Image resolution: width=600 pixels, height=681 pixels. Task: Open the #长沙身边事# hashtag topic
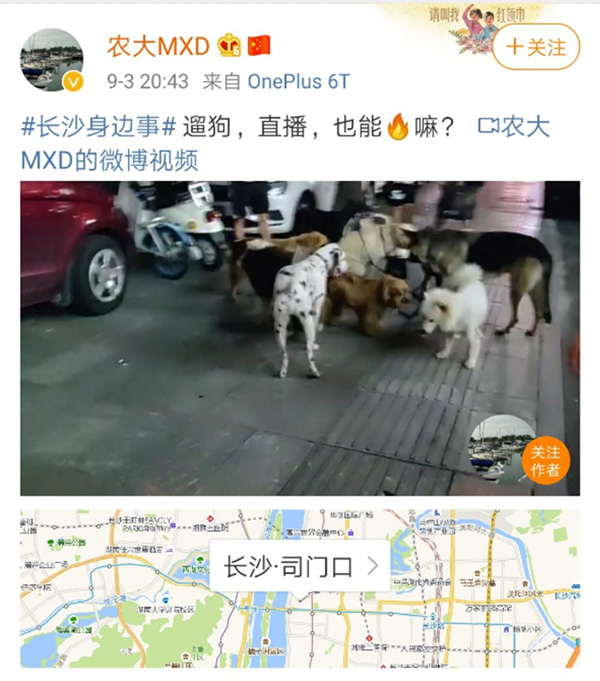(x=99, y=128)
